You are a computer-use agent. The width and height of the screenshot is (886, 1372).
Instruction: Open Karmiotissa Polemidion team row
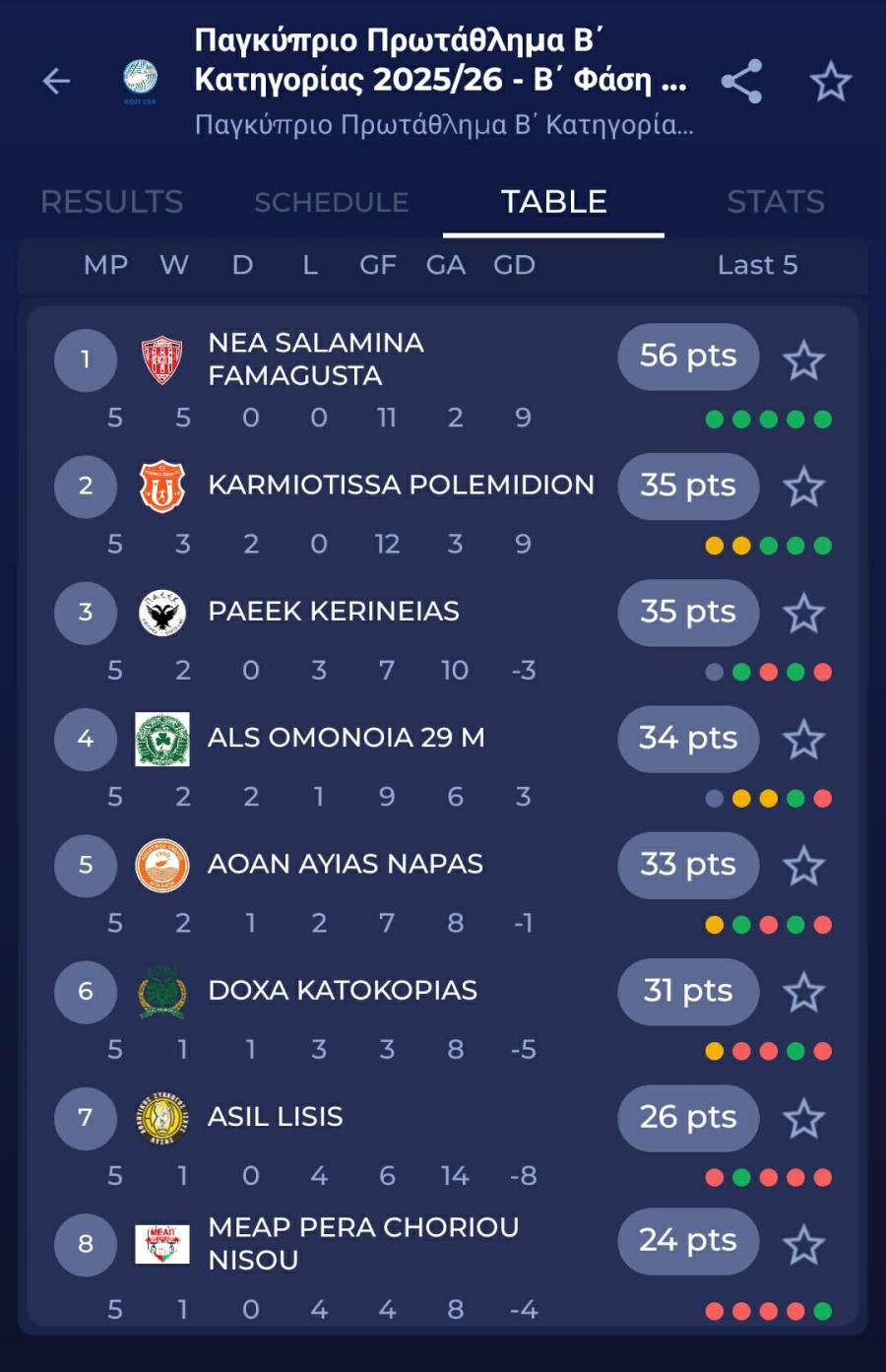401,485
